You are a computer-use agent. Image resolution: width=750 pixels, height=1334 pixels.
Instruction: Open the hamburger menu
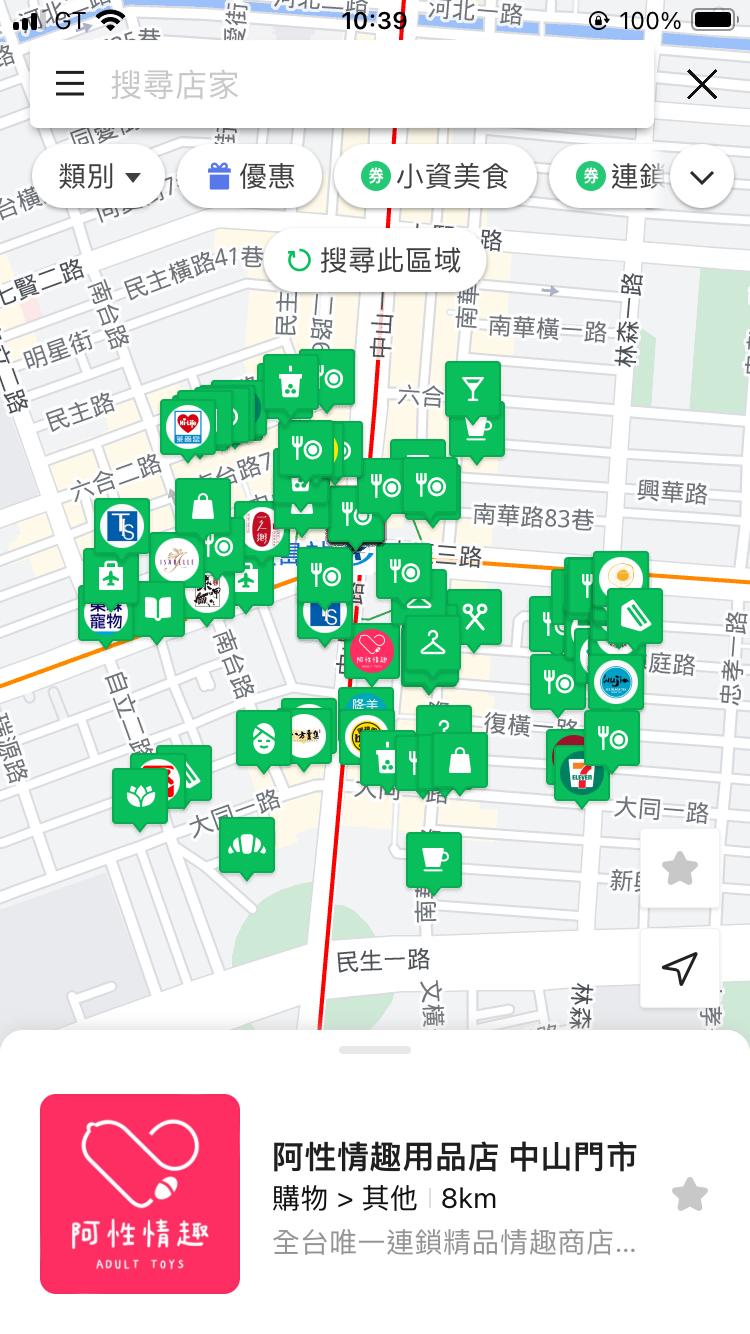(x=70, y=84)
